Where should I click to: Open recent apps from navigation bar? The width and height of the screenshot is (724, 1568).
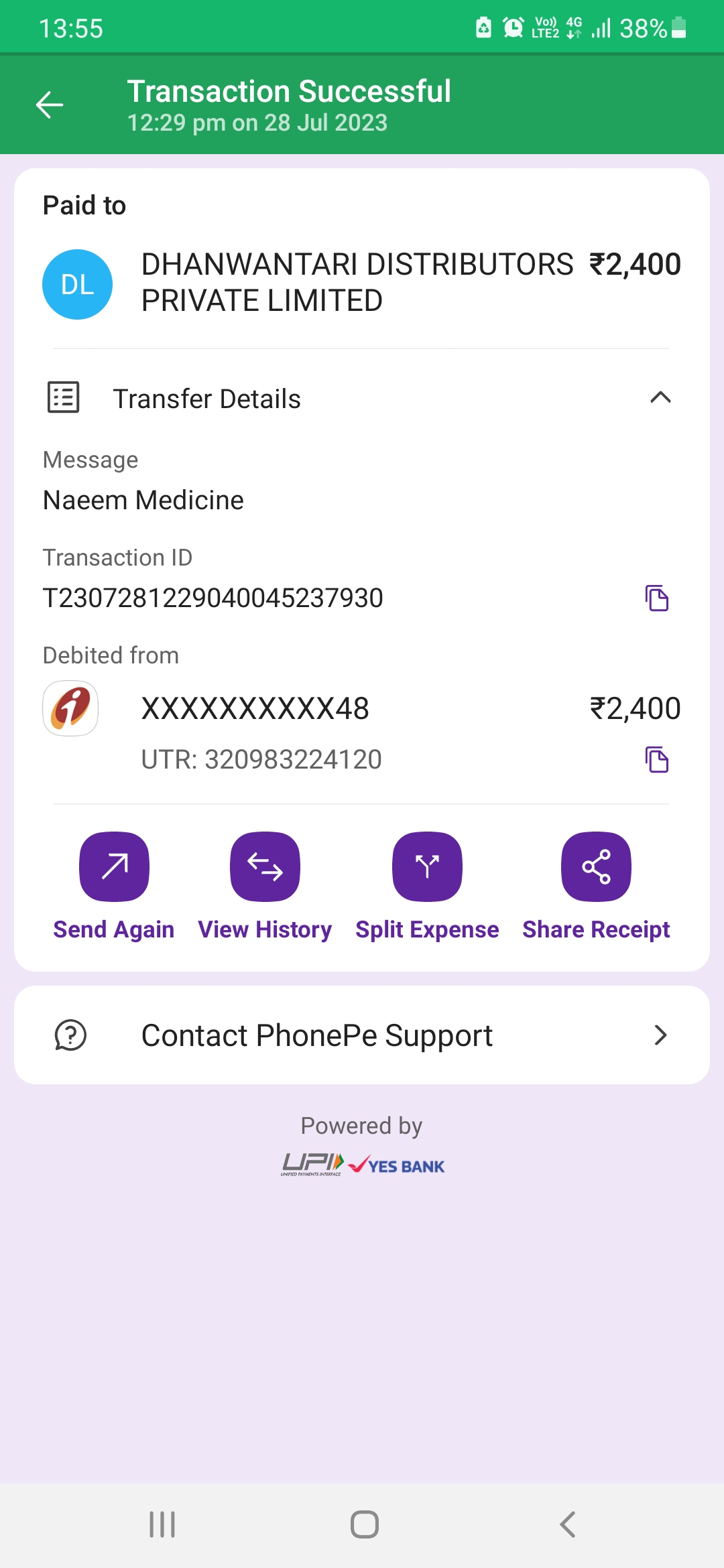pos(162,1524)
